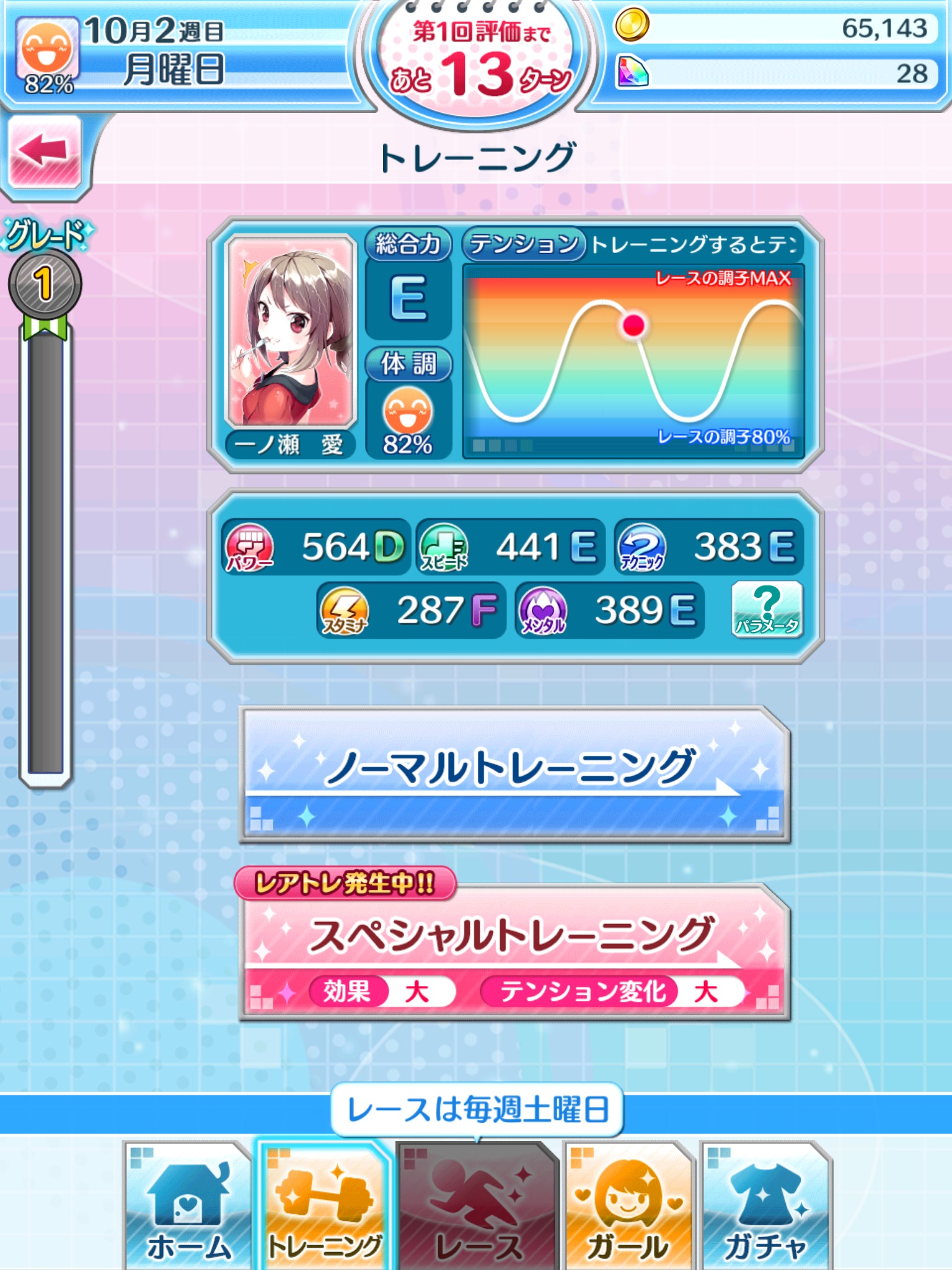Start ノーマルトレーニング
Viewport: 952px width, 1270px height.
pos(514,774)
